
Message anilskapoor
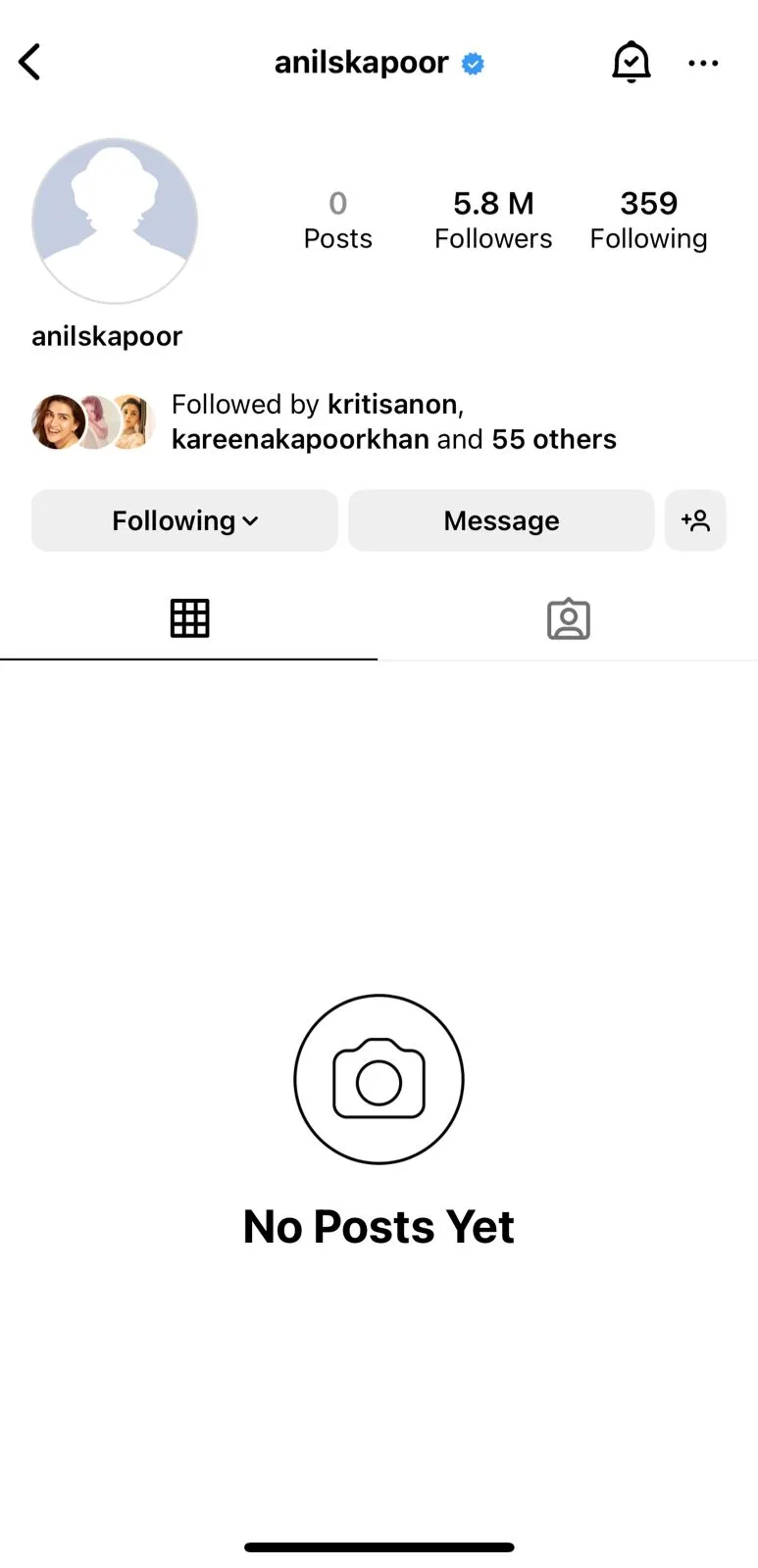pyautogui.click(x=501, y=520)
